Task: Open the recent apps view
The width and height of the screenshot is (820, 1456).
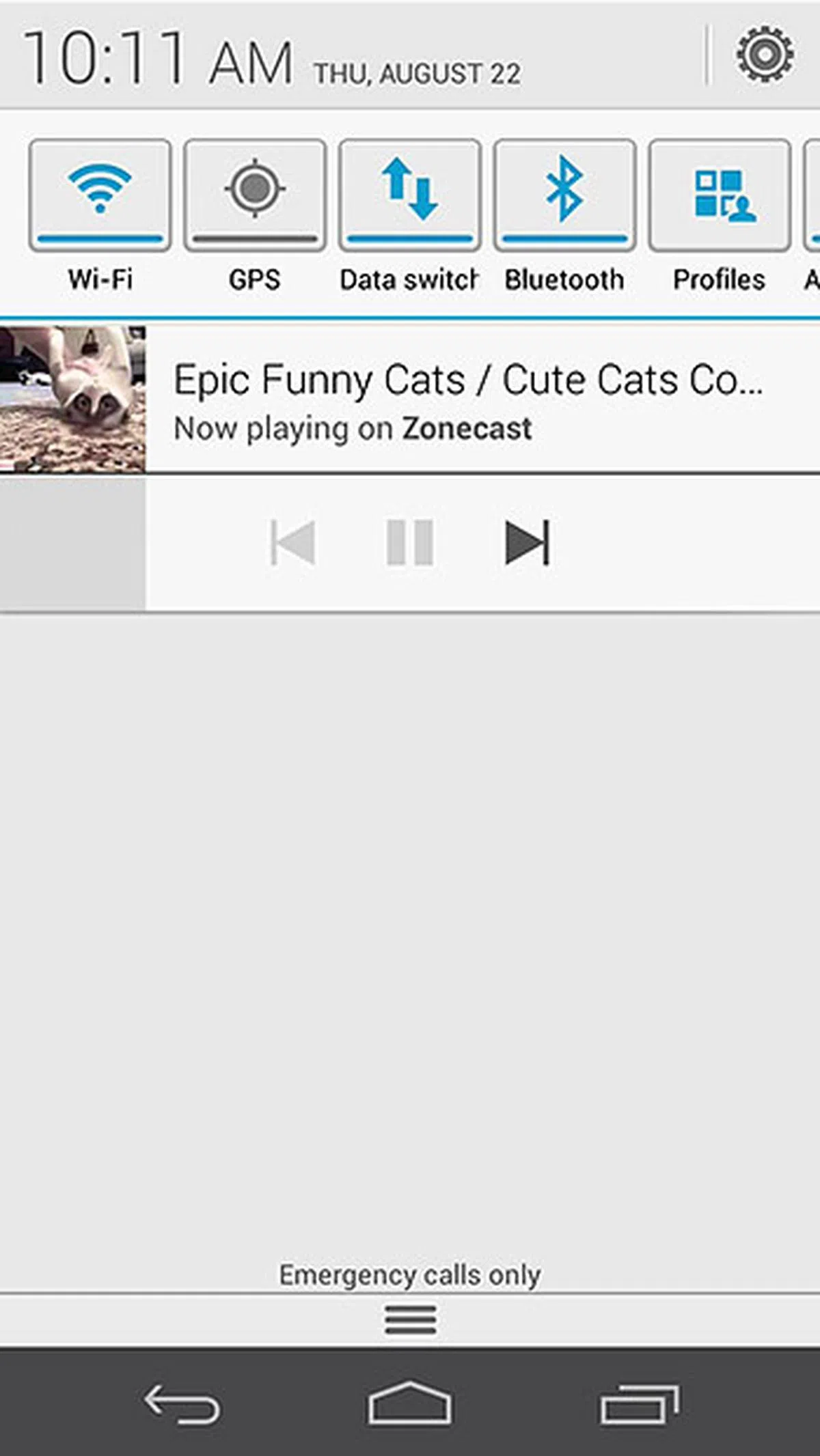Action: [x=640, y=1404]
